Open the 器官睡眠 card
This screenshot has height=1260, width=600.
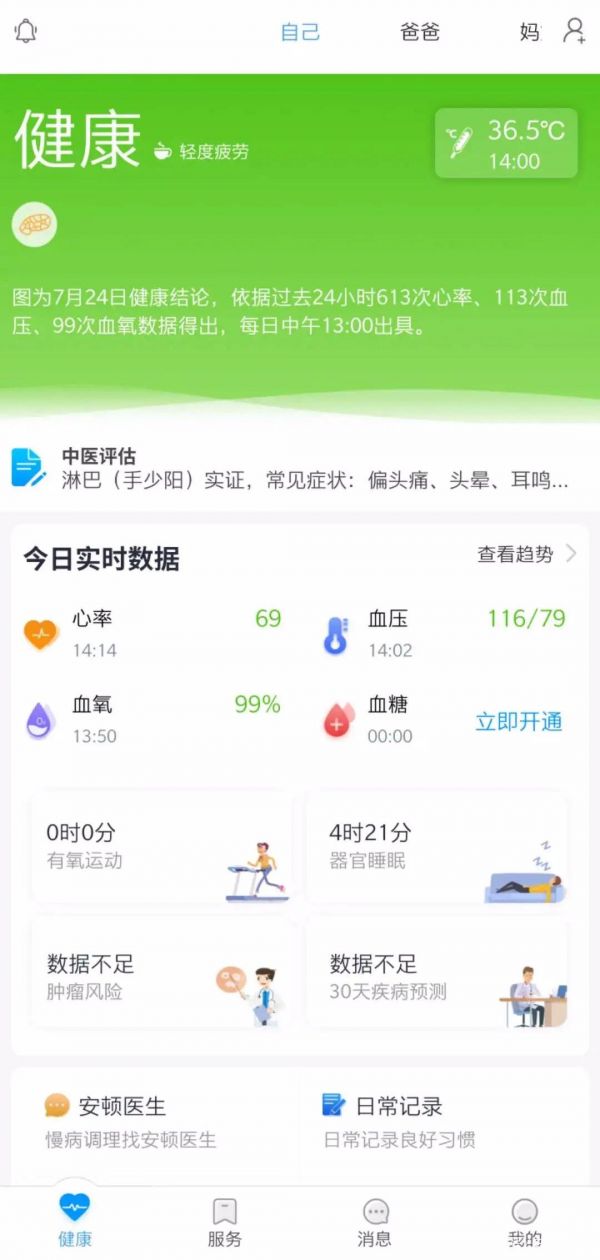437,848
